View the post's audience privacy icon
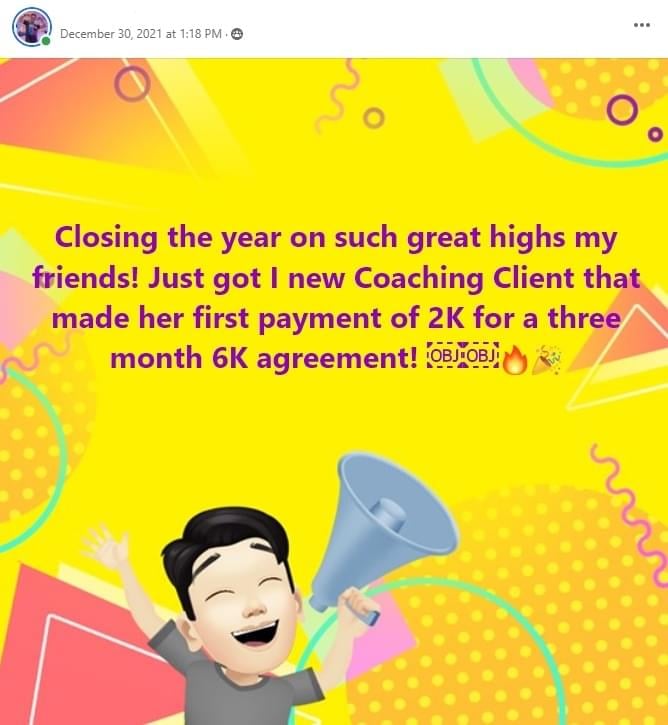This screenshot has width=668, height=725. pyautogui.click(x=237, y=34)
